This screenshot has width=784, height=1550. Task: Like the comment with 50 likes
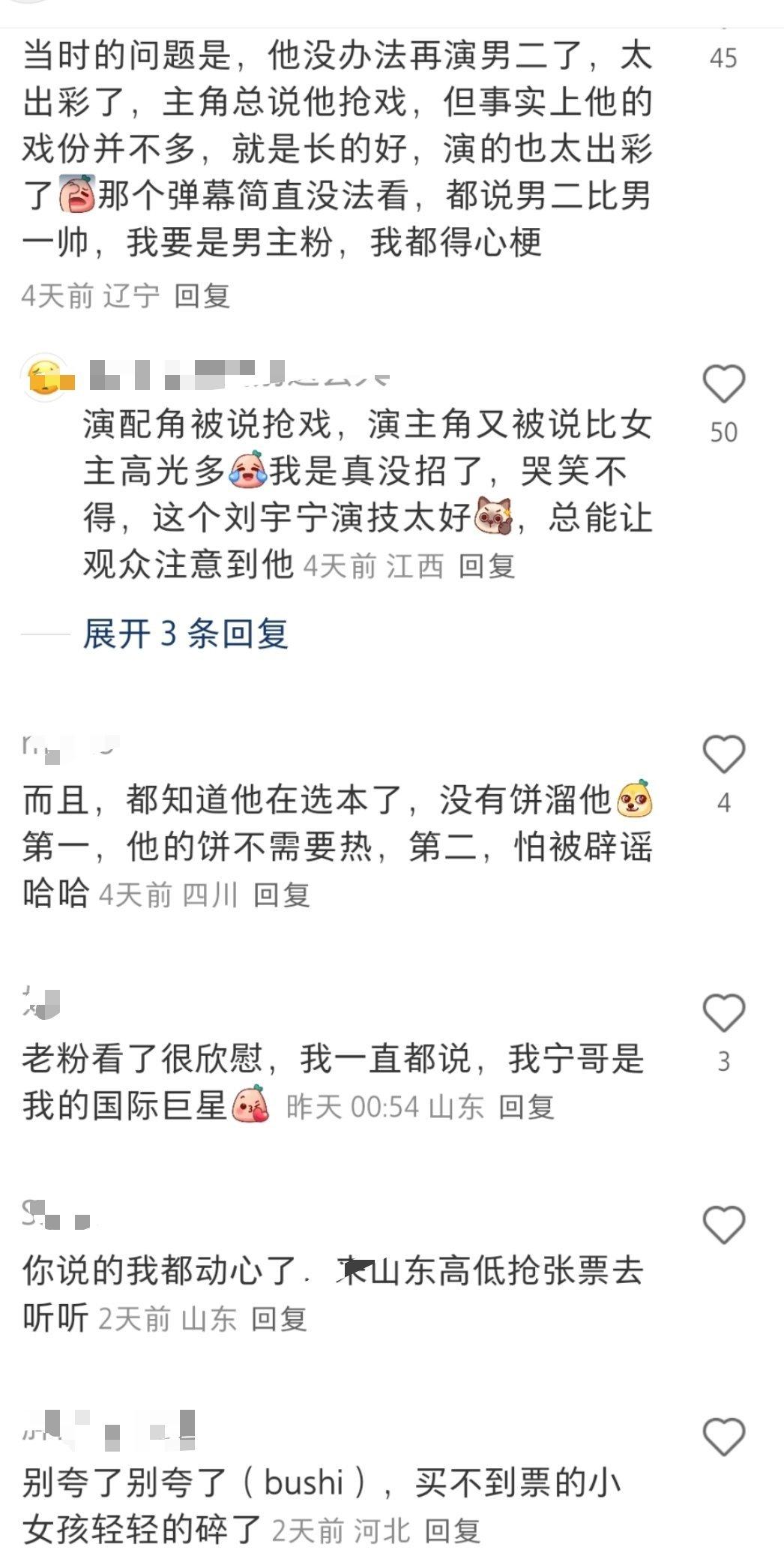[723, 384]
